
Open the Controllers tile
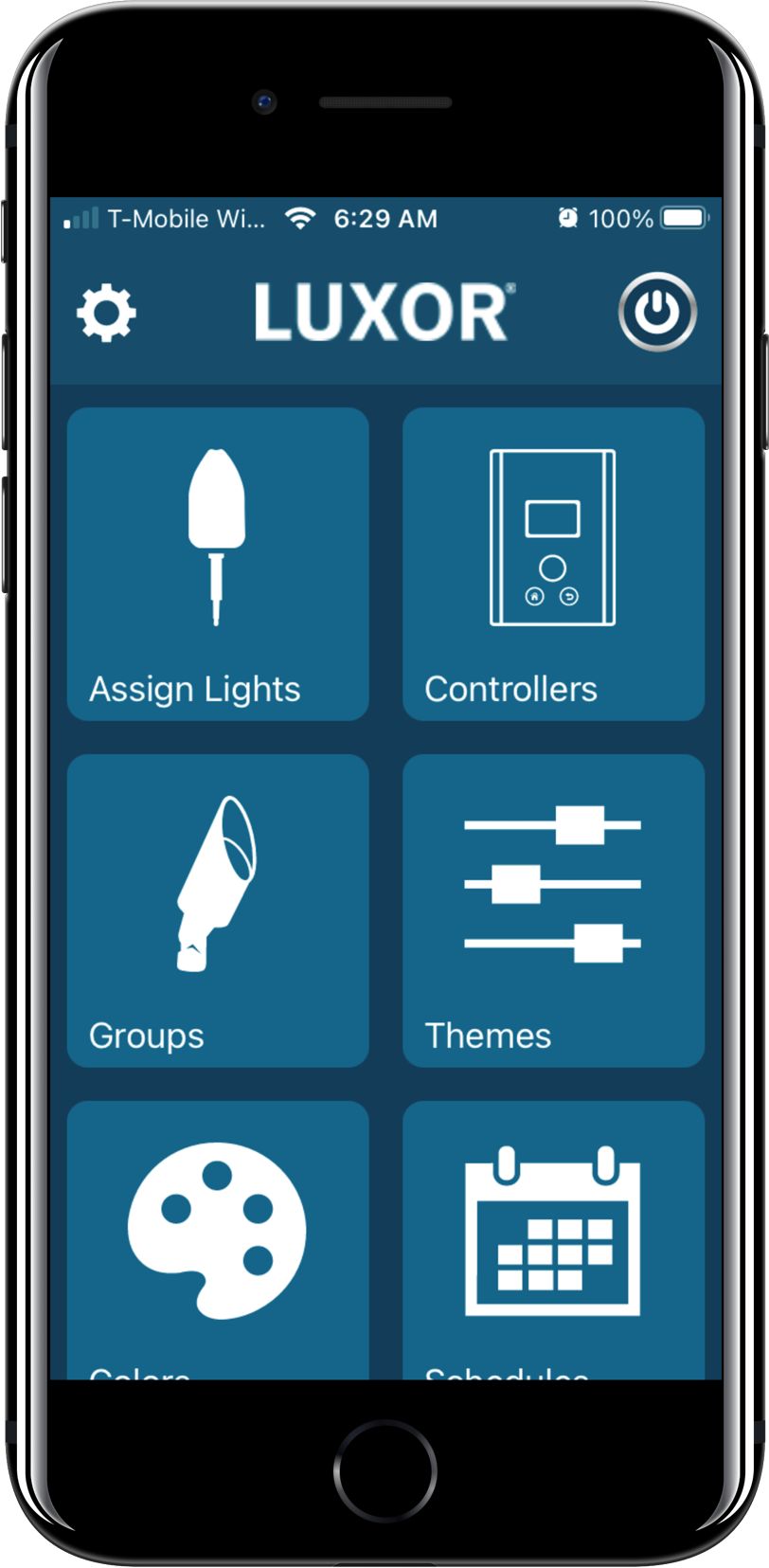tap(553, 564)
